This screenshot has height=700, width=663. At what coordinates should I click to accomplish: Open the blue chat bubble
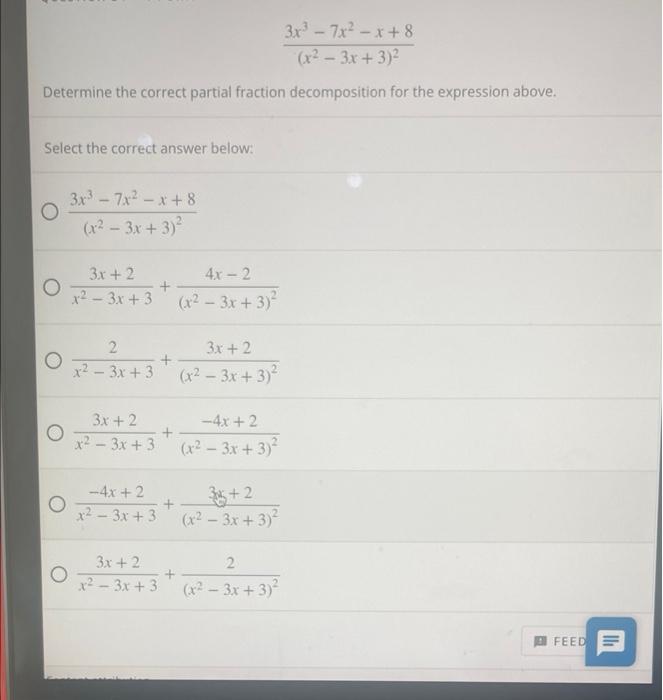611,642
